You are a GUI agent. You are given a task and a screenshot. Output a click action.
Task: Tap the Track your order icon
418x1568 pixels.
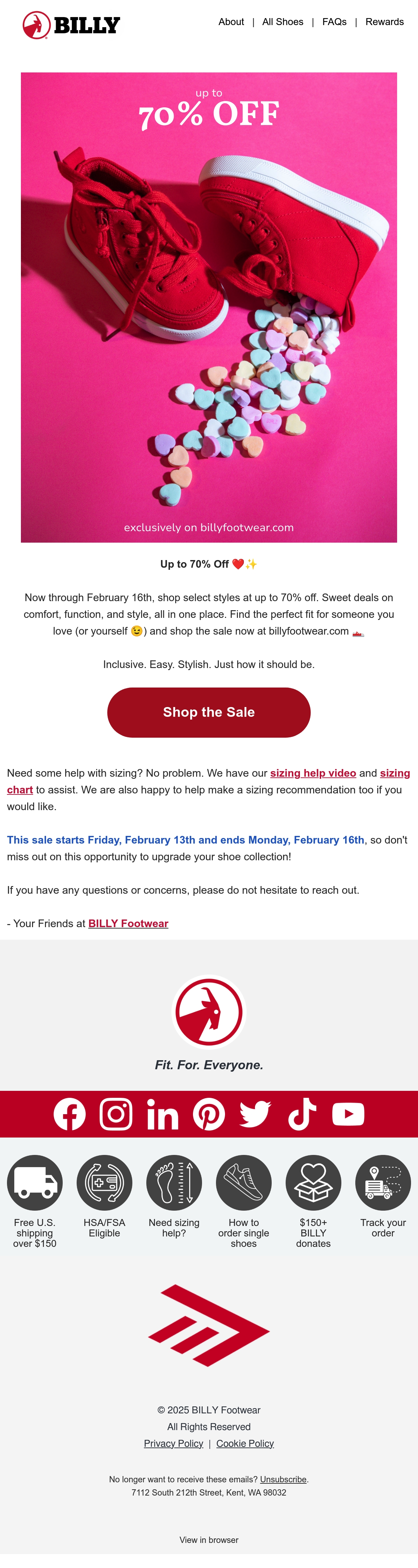click(383, 1183)
